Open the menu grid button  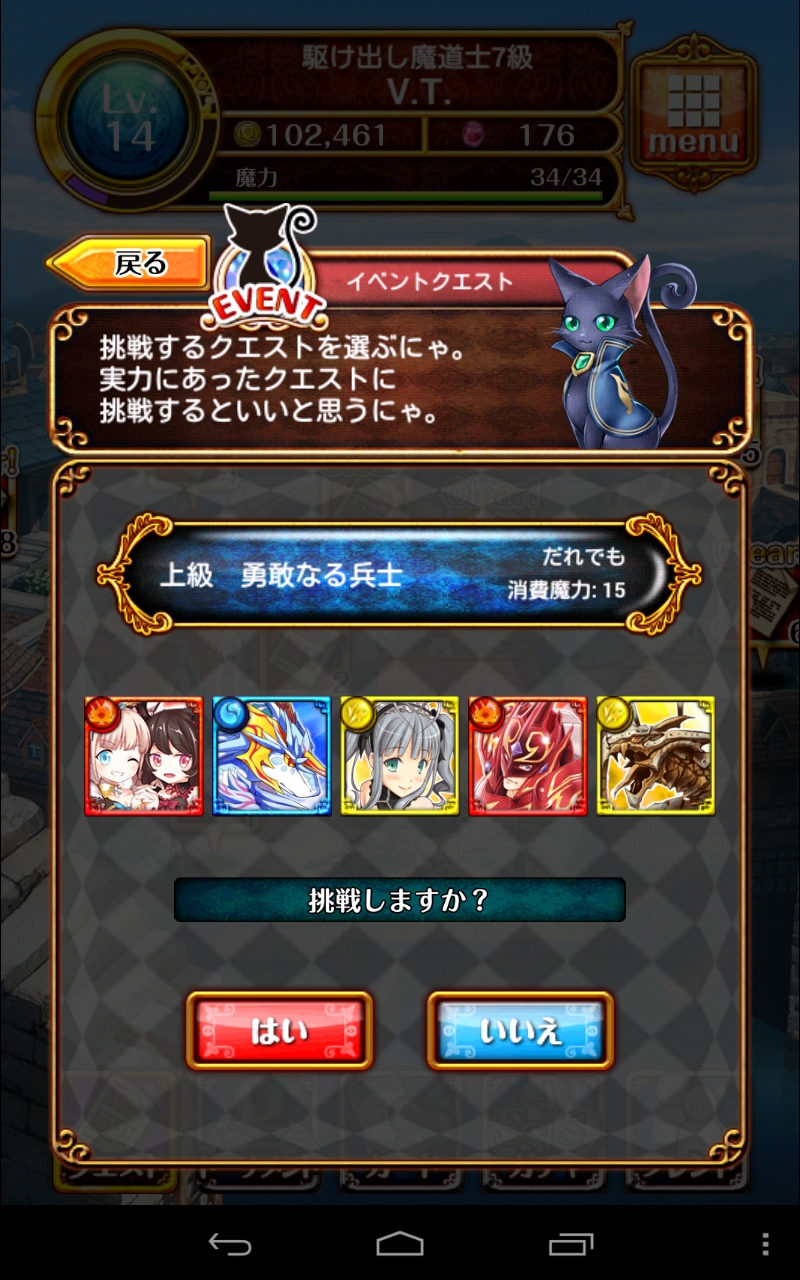[x=693, y=114]
